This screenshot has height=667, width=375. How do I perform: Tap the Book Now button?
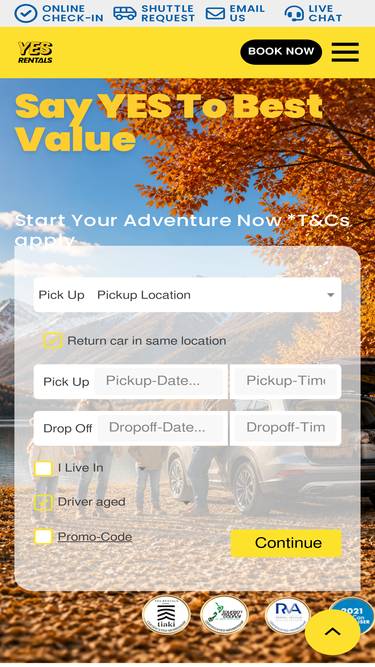coord(281,52)
